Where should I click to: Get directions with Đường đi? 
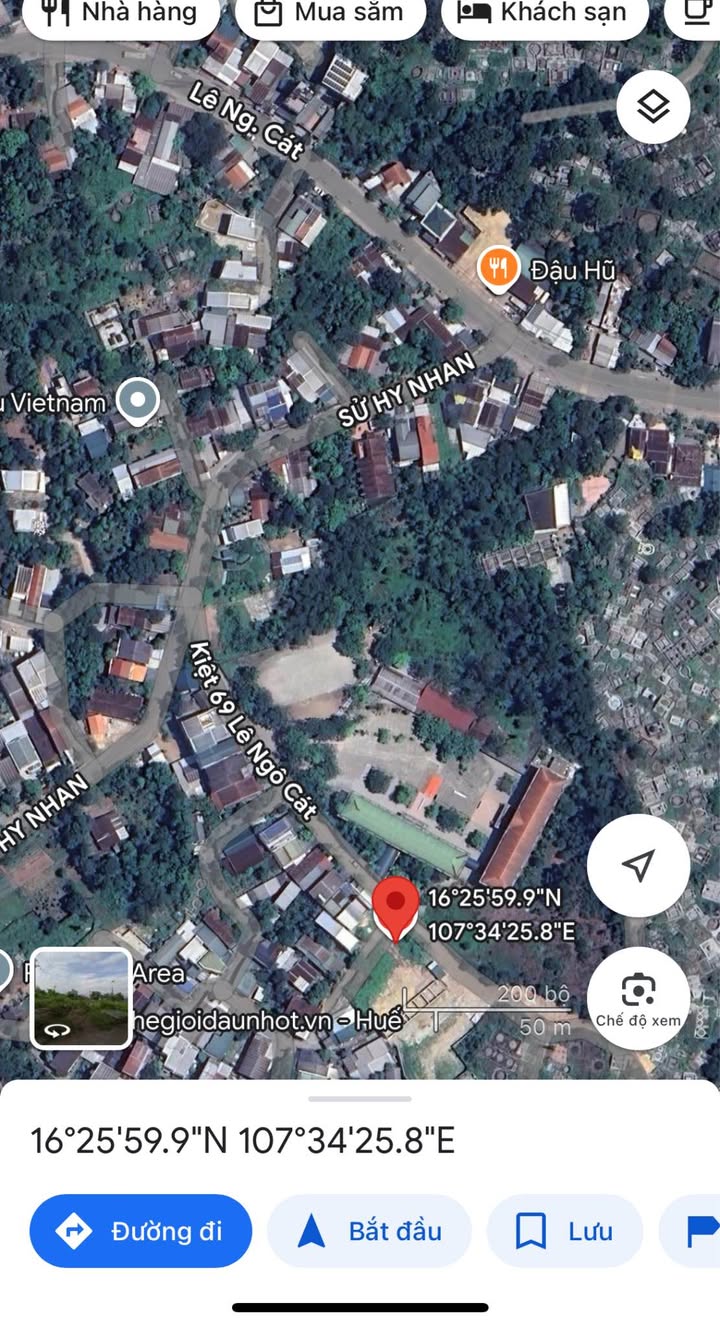[x=141, y=1231]
